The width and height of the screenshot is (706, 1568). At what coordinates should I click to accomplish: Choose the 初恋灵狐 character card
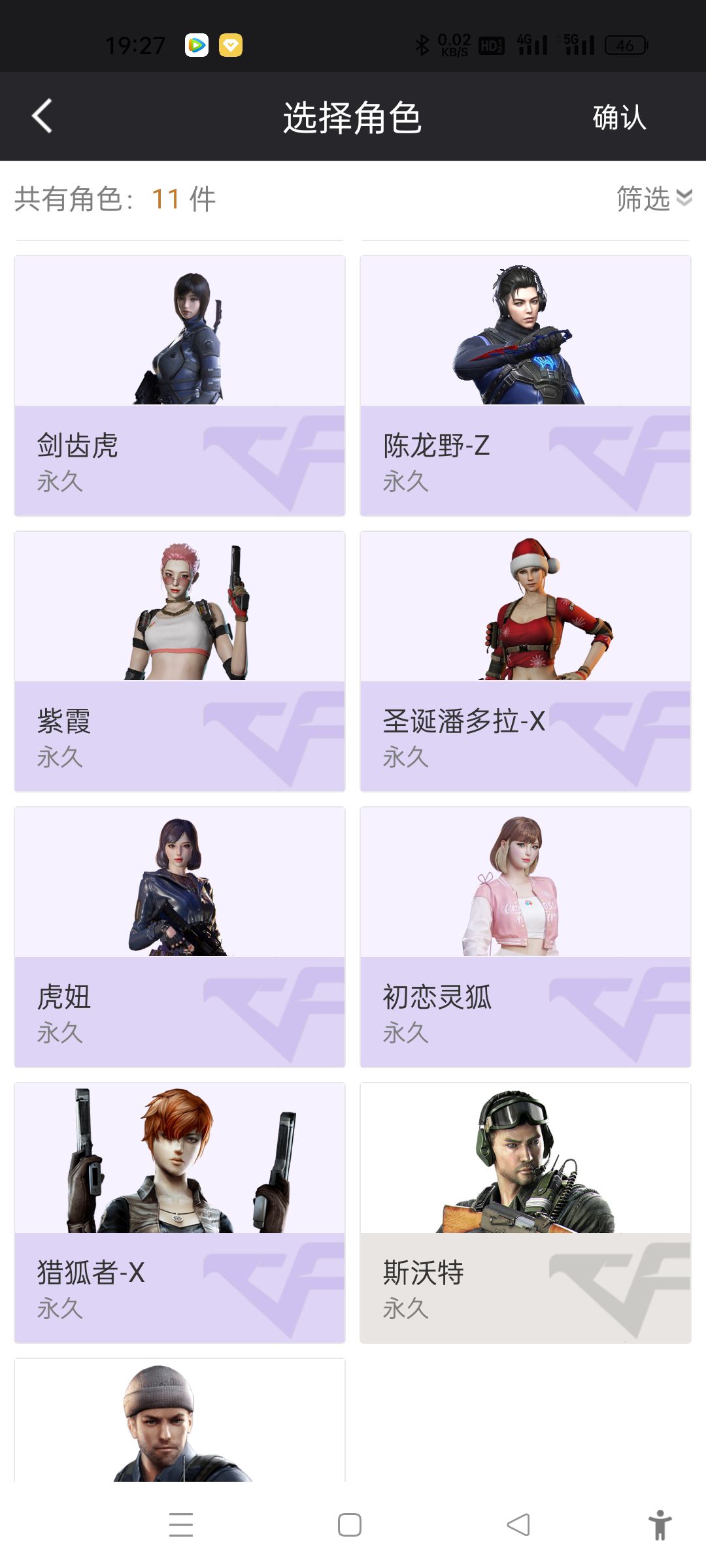[525, 937]
